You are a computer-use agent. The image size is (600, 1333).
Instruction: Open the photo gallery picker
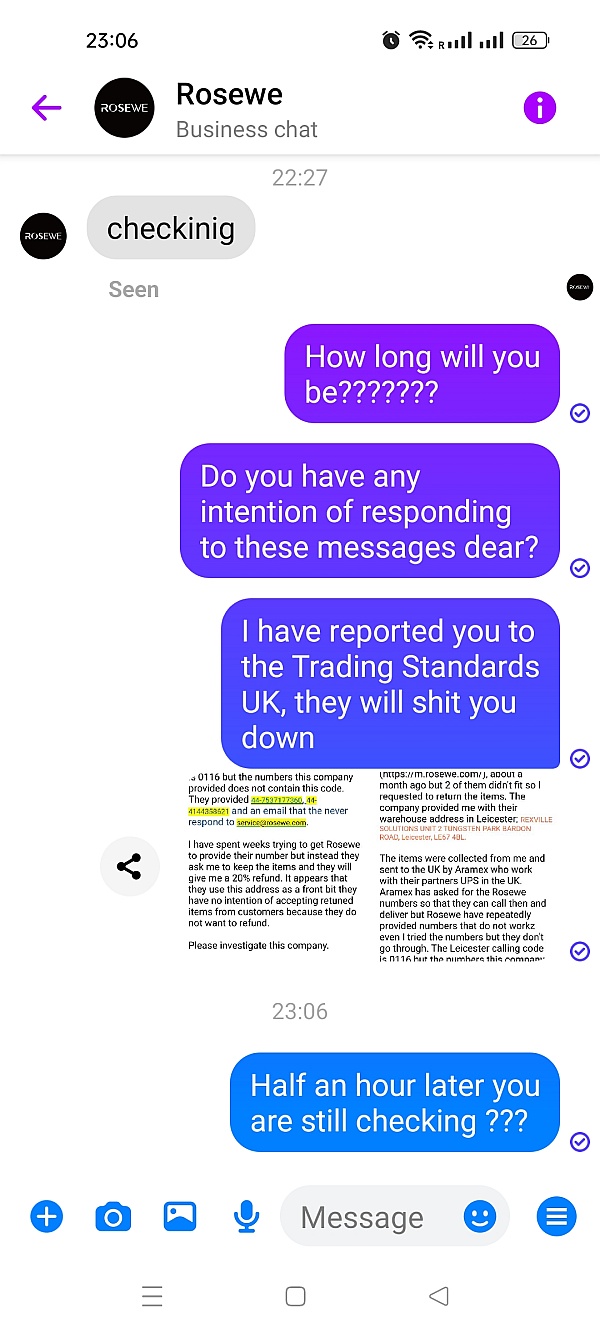180,1216
